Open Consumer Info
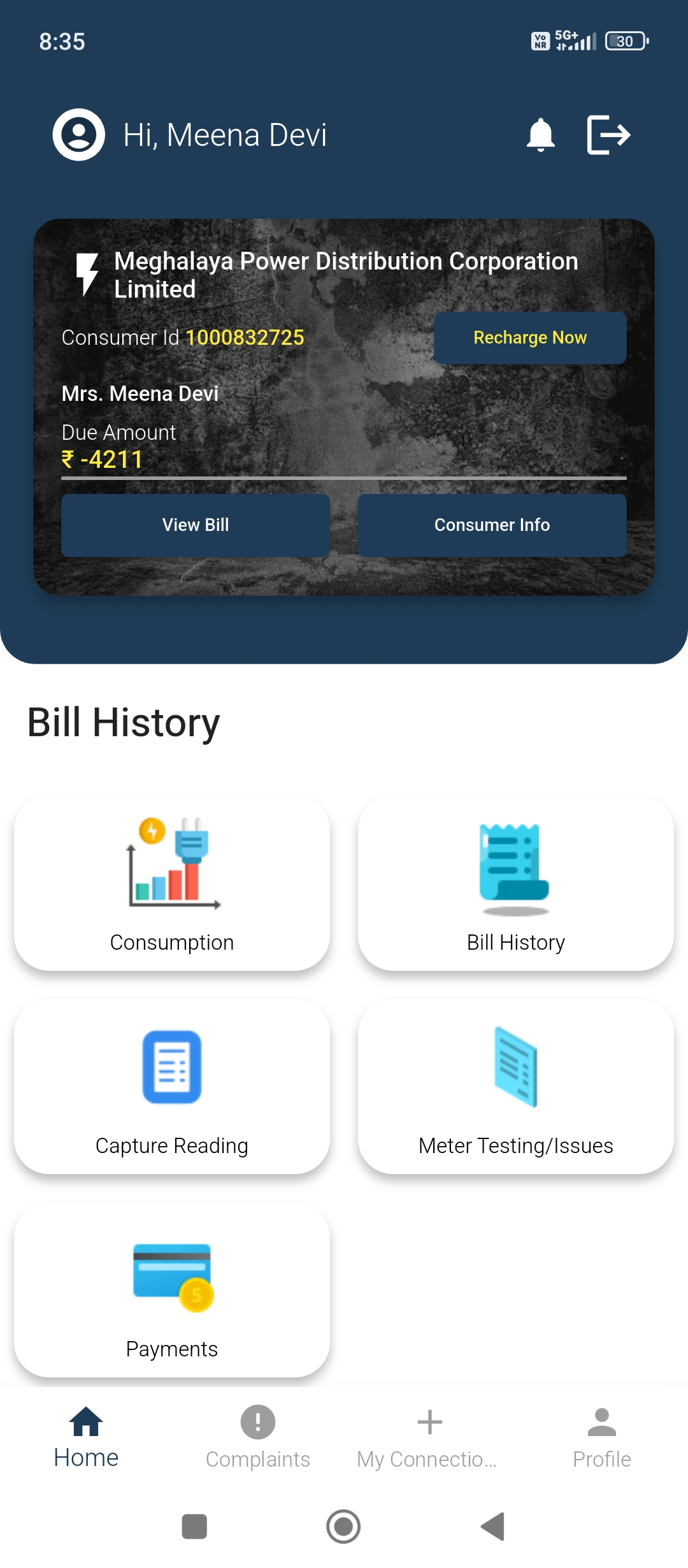The width and height of the screenshot is (688, 1568). [x=492, y=525]
